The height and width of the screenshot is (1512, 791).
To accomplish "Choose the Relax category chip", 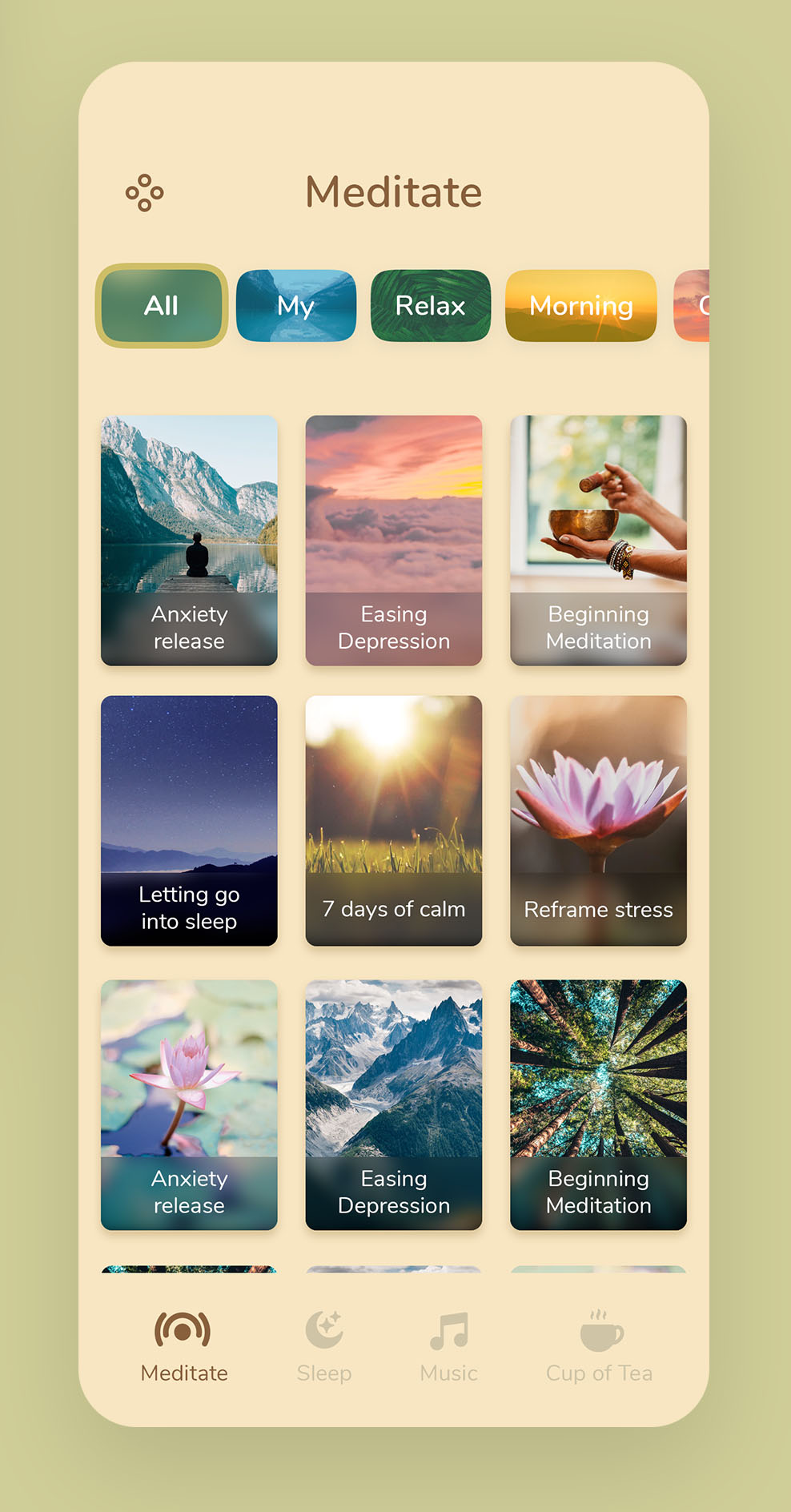I will (x=431, y=306).
